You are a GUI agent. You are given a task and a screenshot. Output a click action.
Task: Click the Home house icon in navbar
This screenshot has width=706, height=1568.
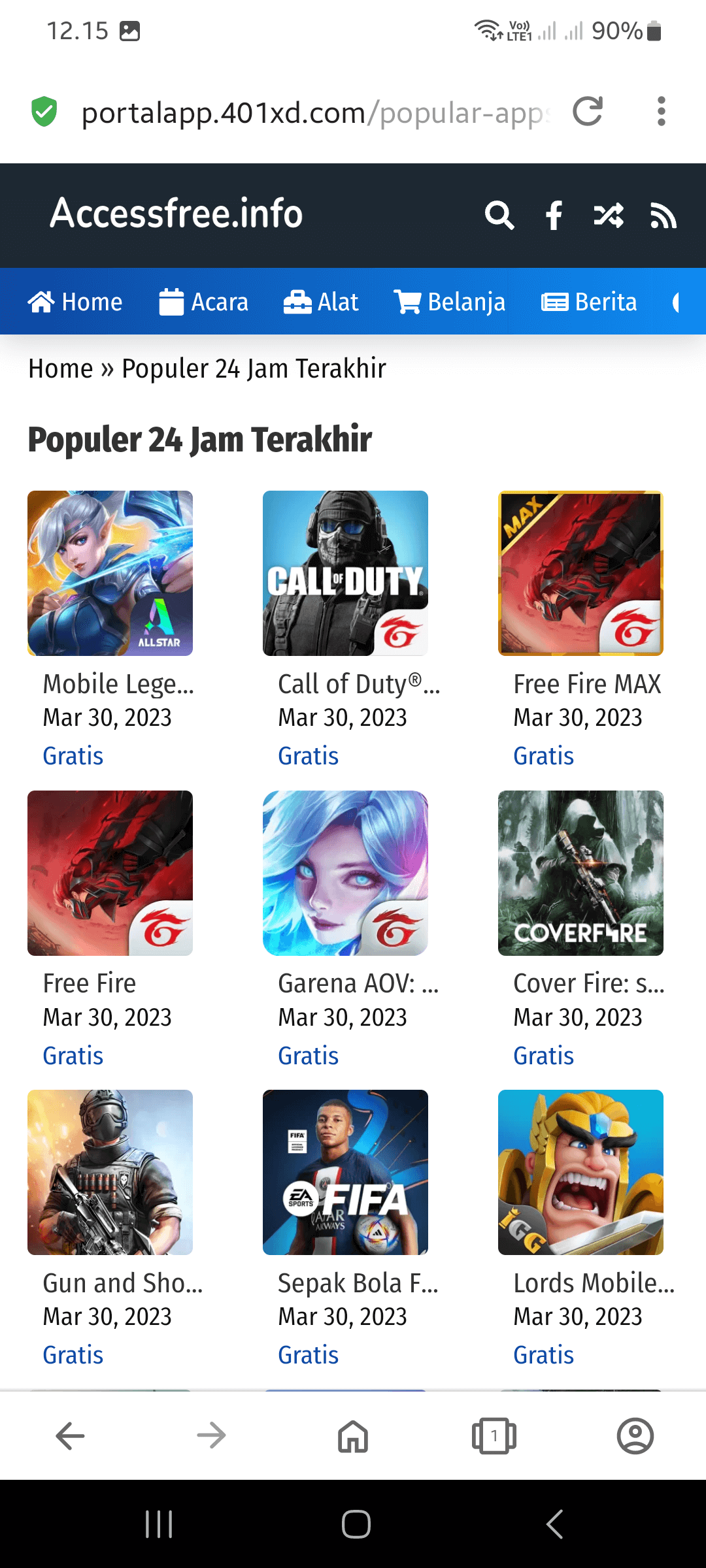click(41, 302)
